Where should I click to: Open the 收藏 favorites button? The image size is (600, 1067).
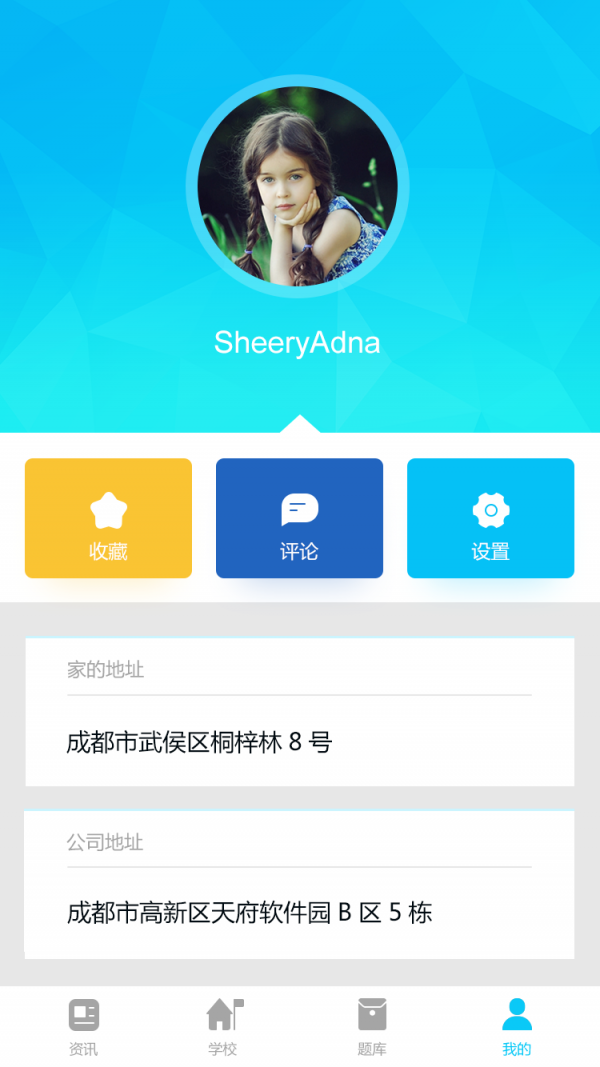tap(108, 518)
